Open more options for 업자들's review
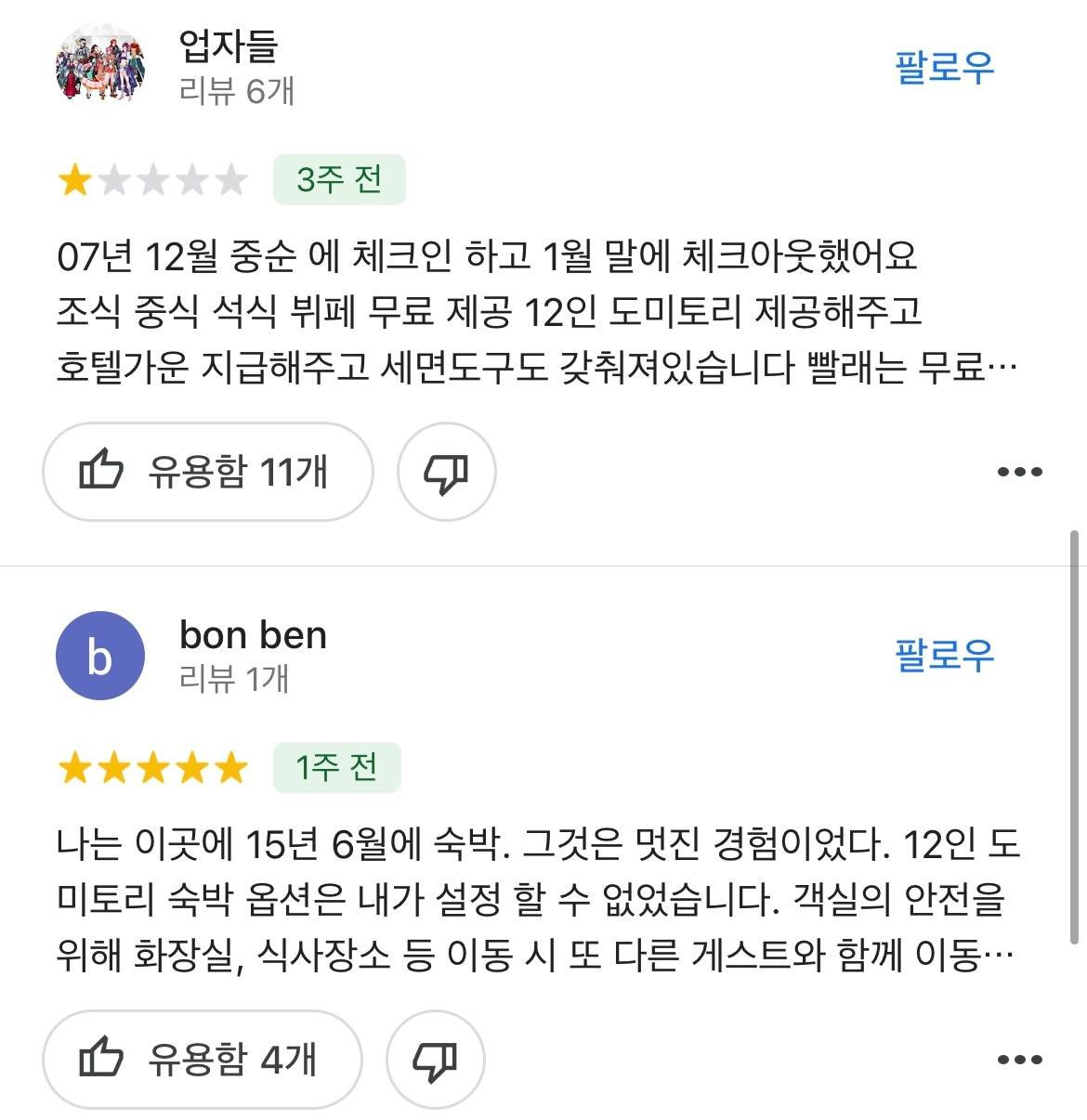Screen dimensions: 1087x1120 click(1019, 472)
